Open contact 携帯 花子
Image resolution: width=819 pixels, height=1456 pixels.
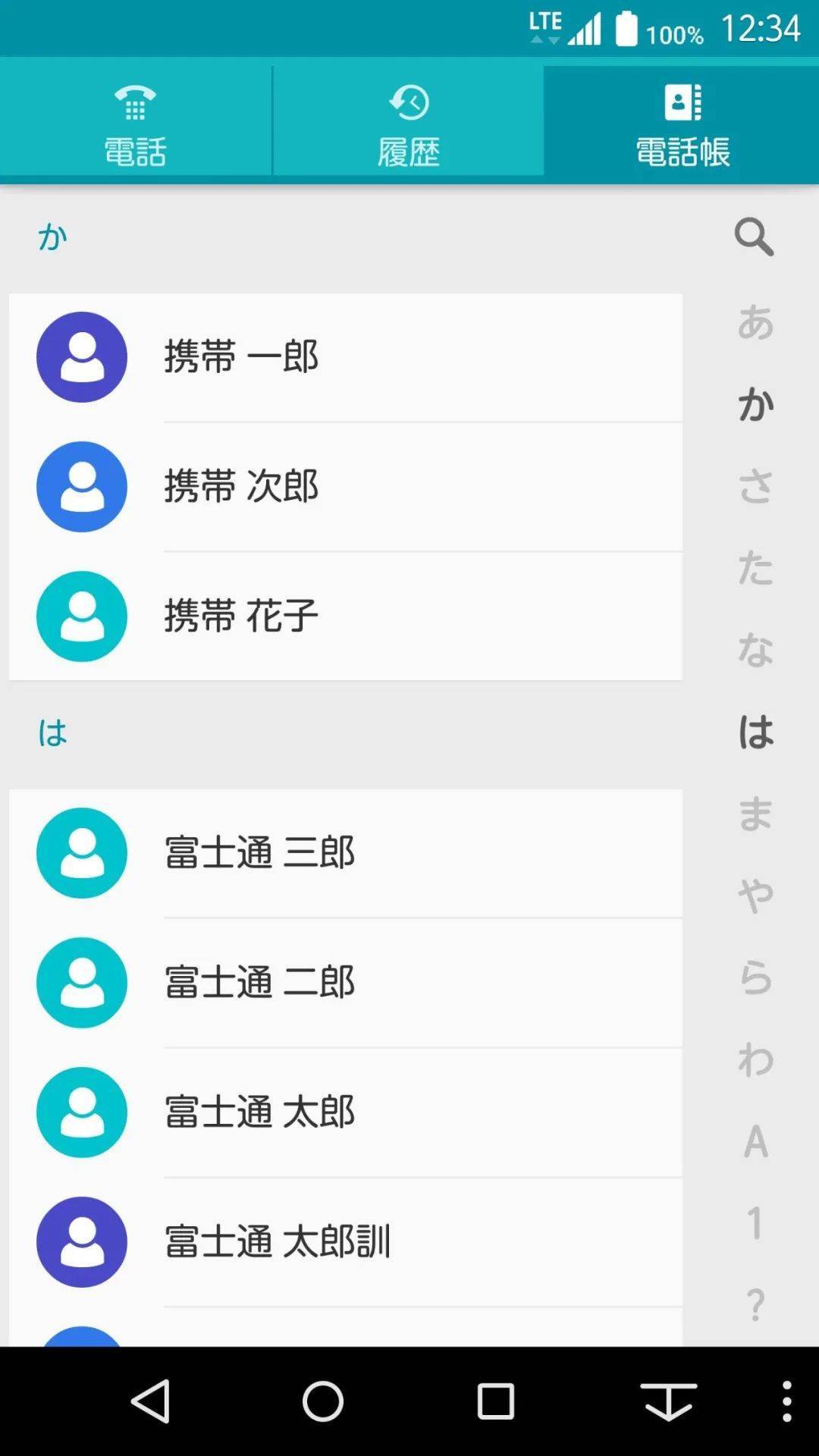346,616
